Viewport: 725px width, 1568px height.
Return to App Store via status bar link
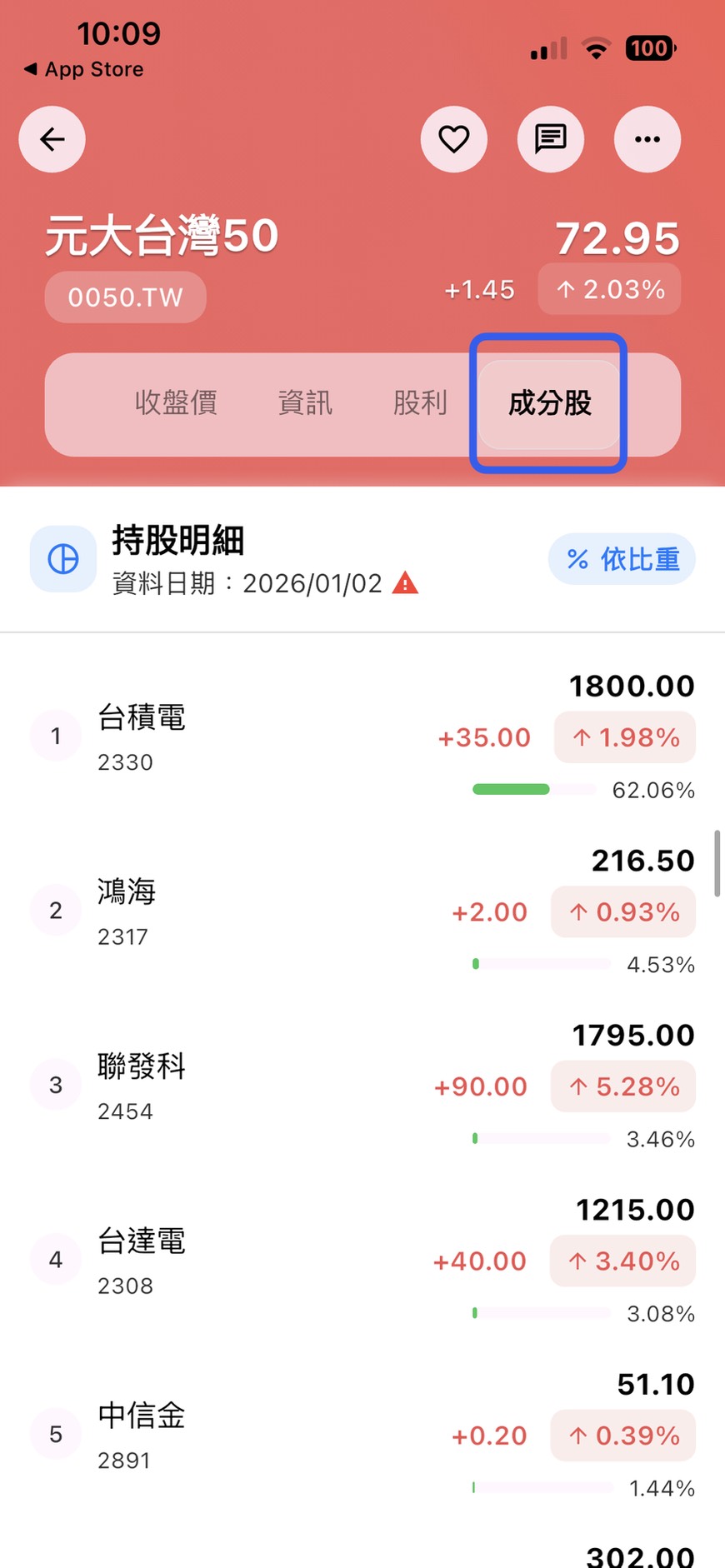84,69
